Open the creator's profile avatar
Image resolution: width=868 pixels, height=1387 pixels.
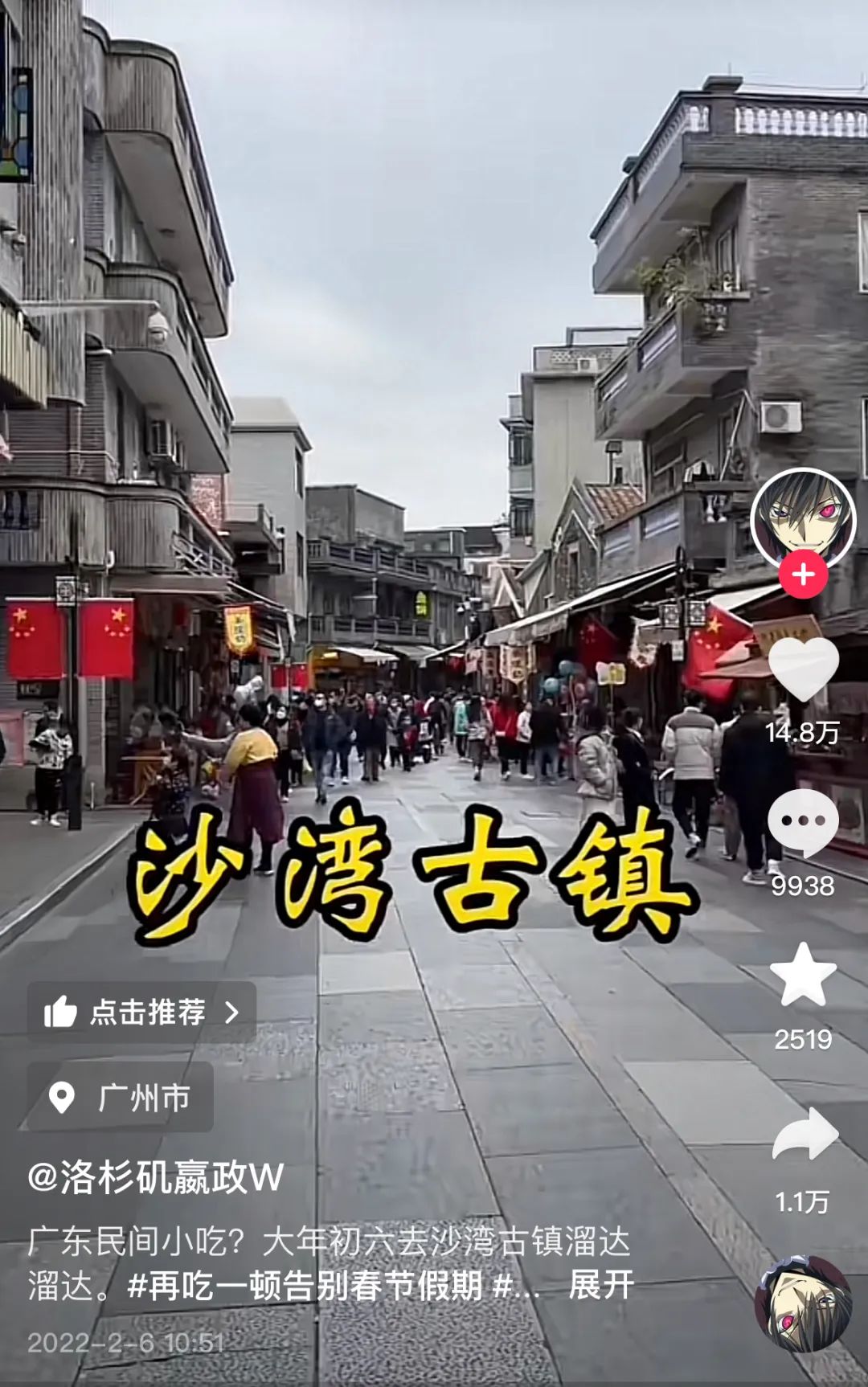click(x=802, y=518)
